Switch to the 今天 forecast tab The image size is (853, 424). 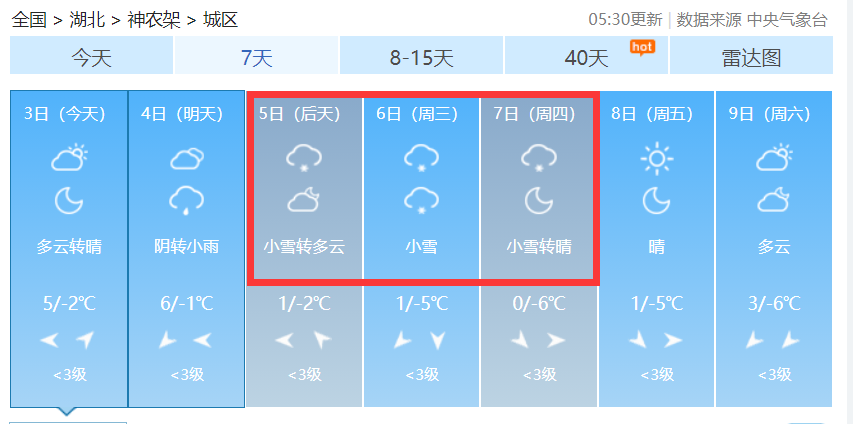click(91, 57)
